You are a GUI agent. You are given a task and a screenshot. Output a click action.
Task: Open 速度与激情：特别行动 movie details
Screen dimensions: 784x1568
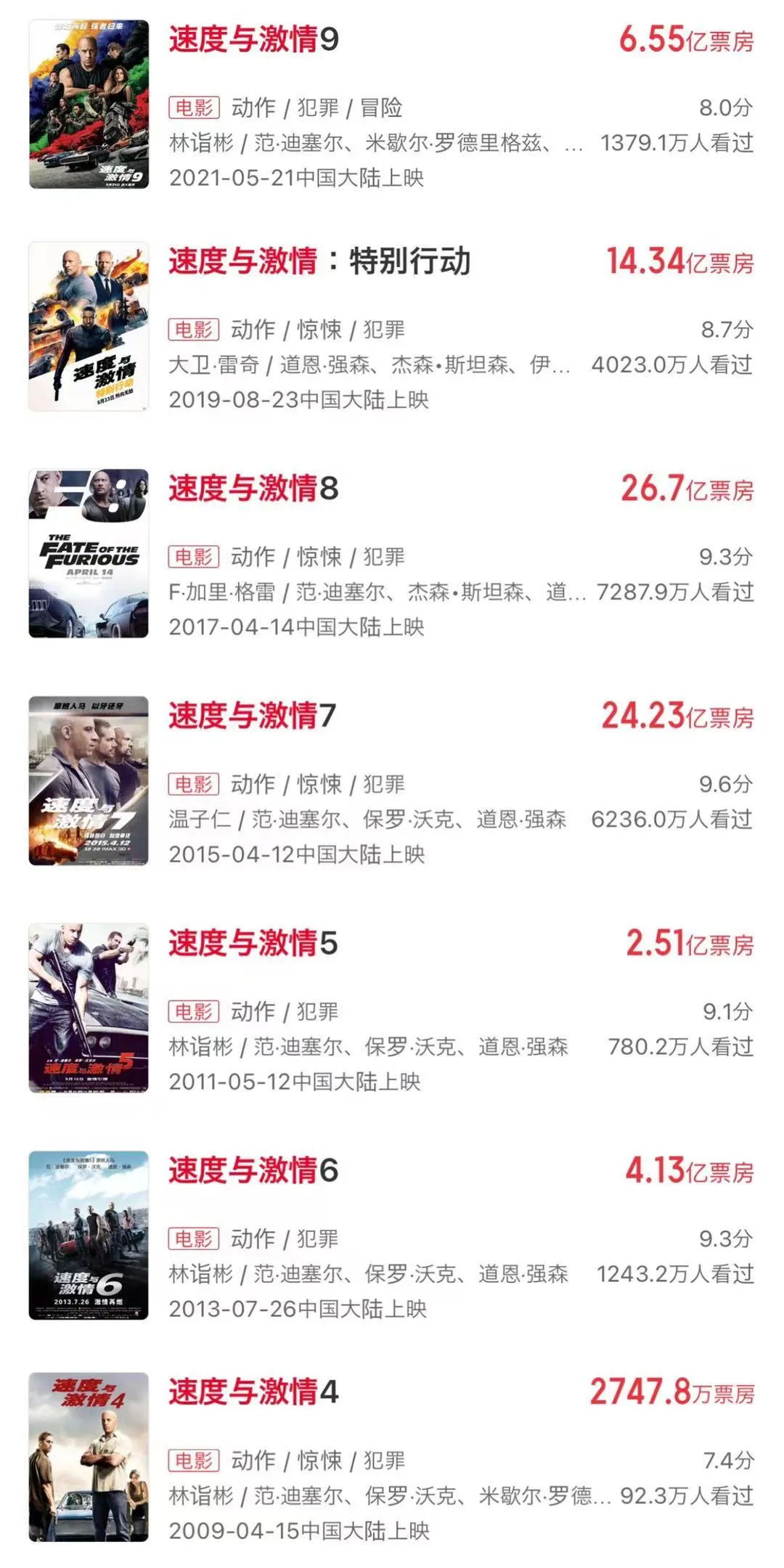[x=319, y=261]
